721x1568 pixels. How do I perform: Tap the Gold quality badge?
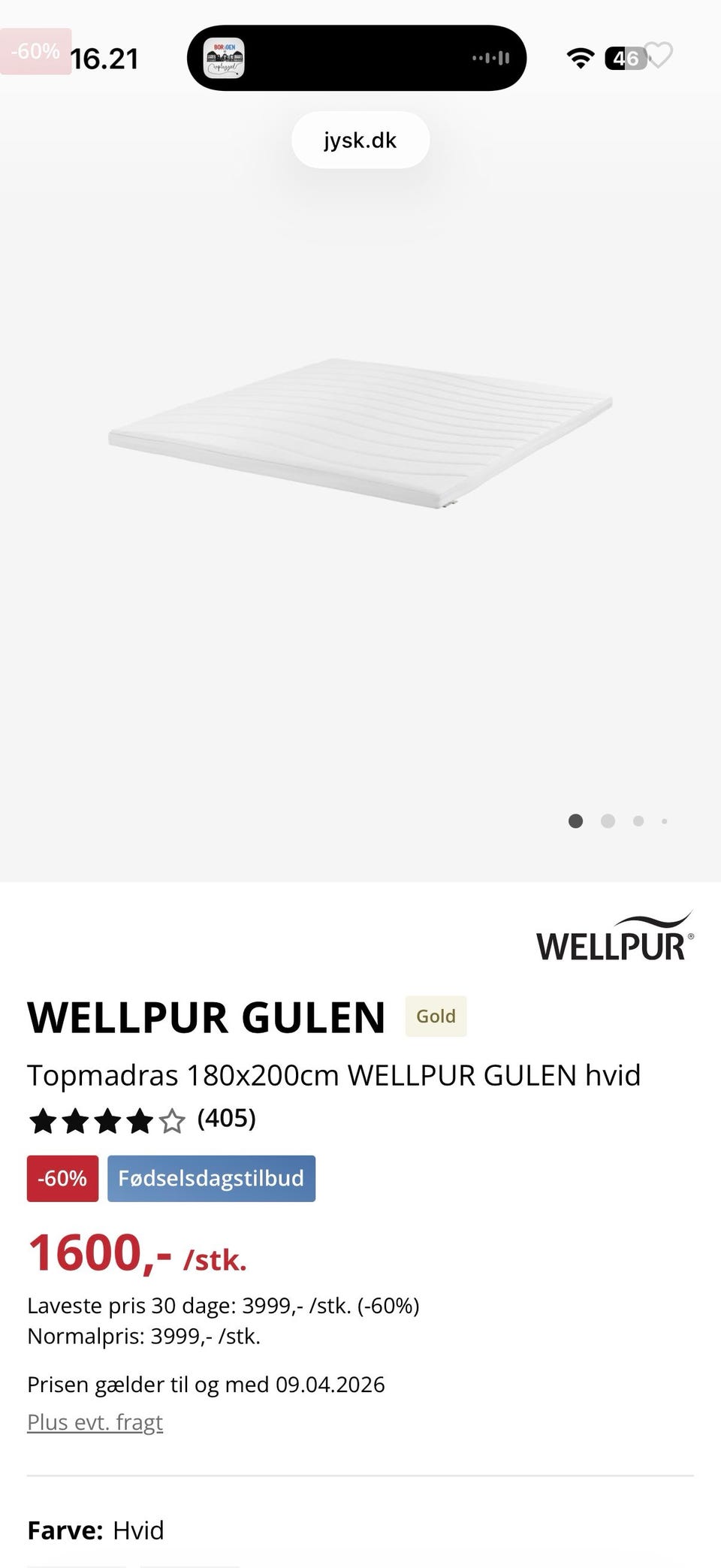click(436, 1016)
